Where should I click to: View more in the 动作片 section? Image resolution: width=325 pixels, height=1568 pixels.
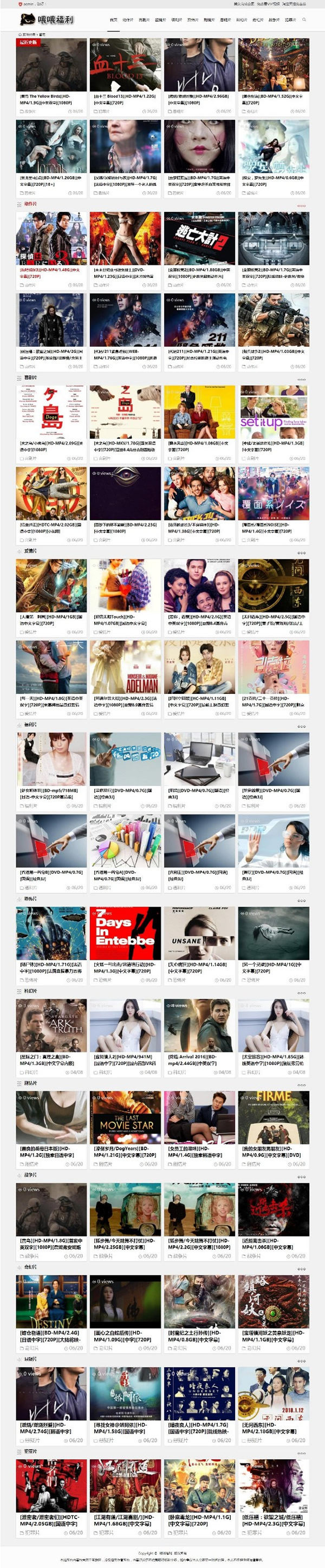[x=301, y=205]
